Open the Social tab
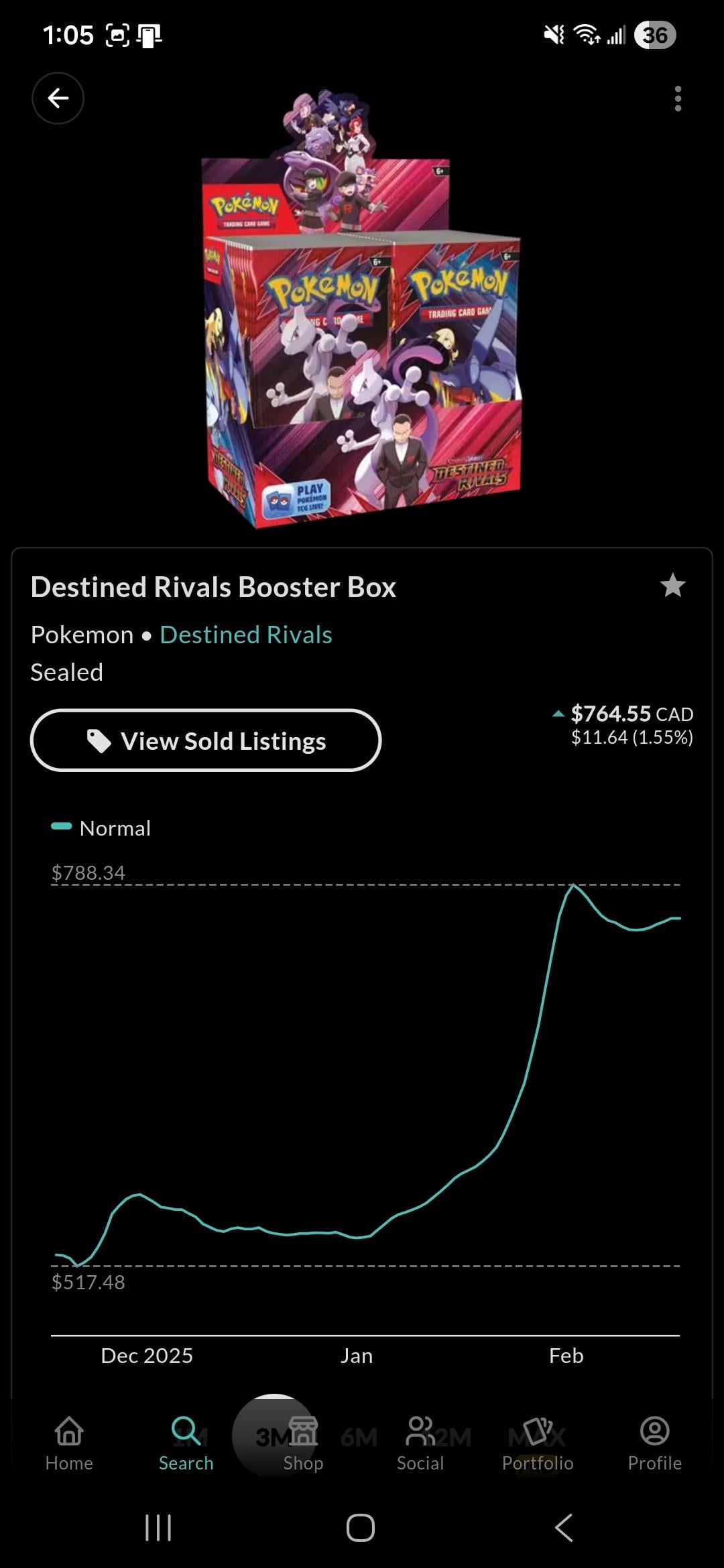Image resolution: width=724 pixels, height=1568 pixels. pyautogui.click(x=420, y=1442)
